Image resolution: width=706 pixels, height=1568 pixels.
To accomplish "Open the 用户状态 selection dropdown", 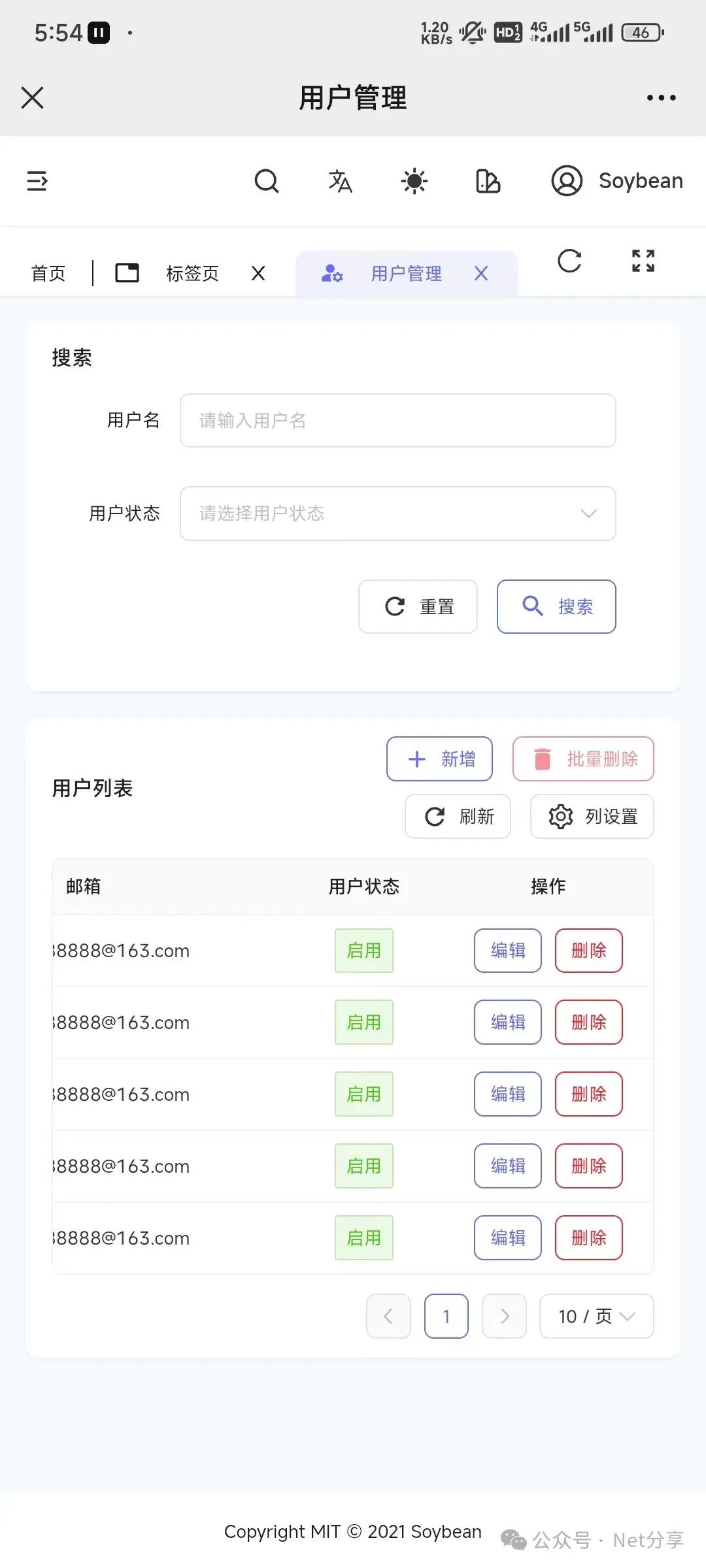I will (x=397, y=514).
